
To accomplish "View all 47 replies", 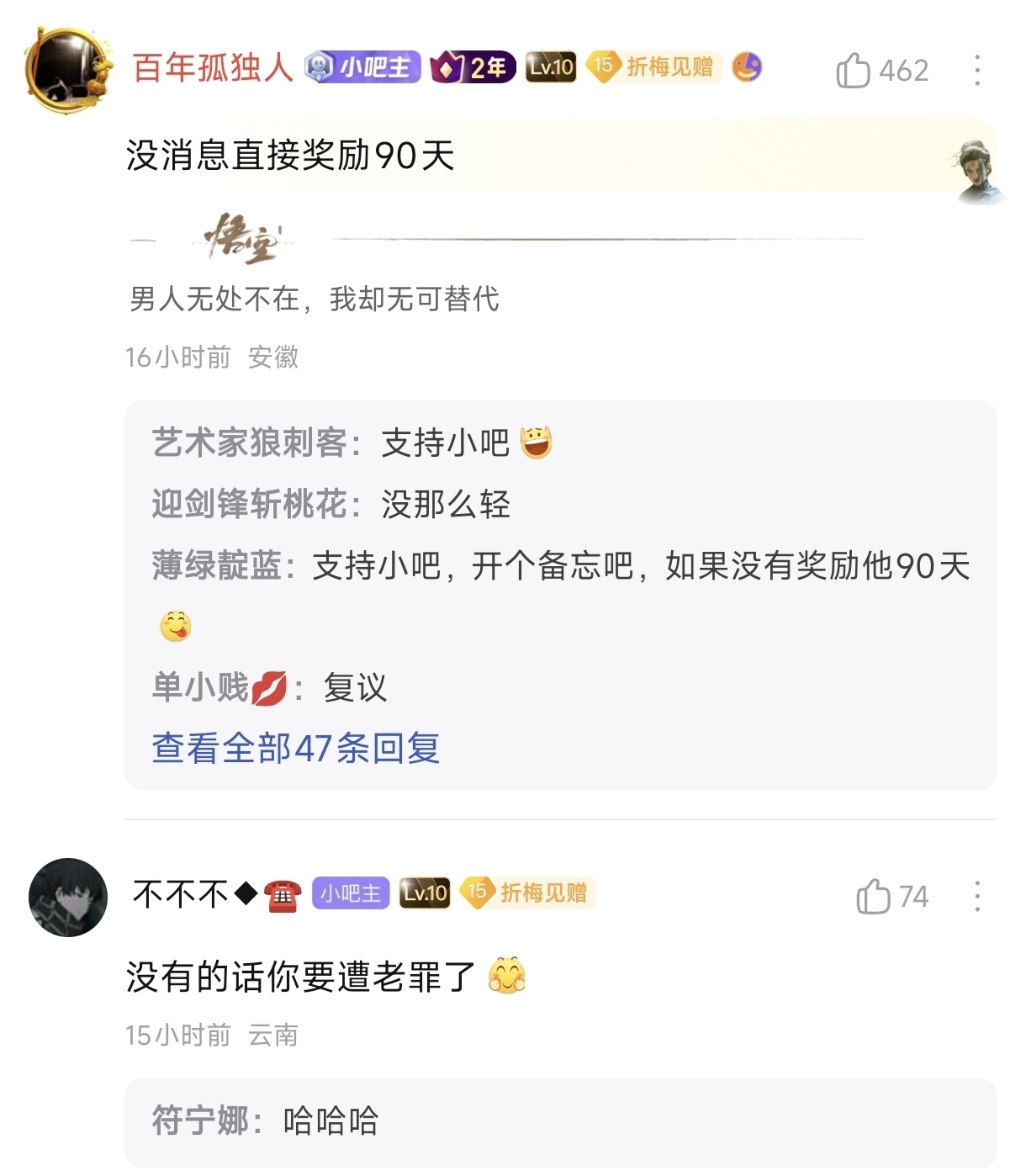I will (x=296, y=748).
